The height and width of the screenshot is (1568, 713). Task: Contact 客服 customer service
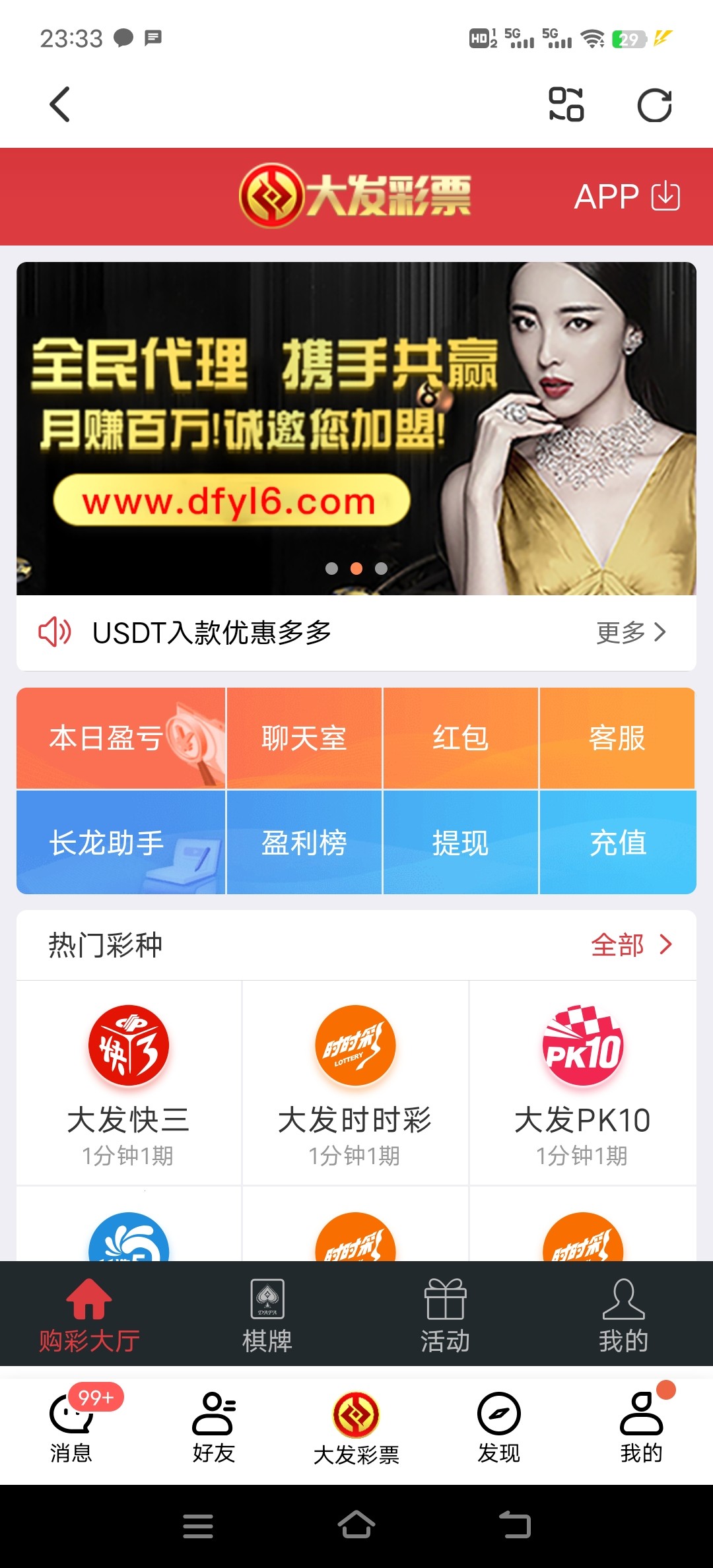coord(617,738)
